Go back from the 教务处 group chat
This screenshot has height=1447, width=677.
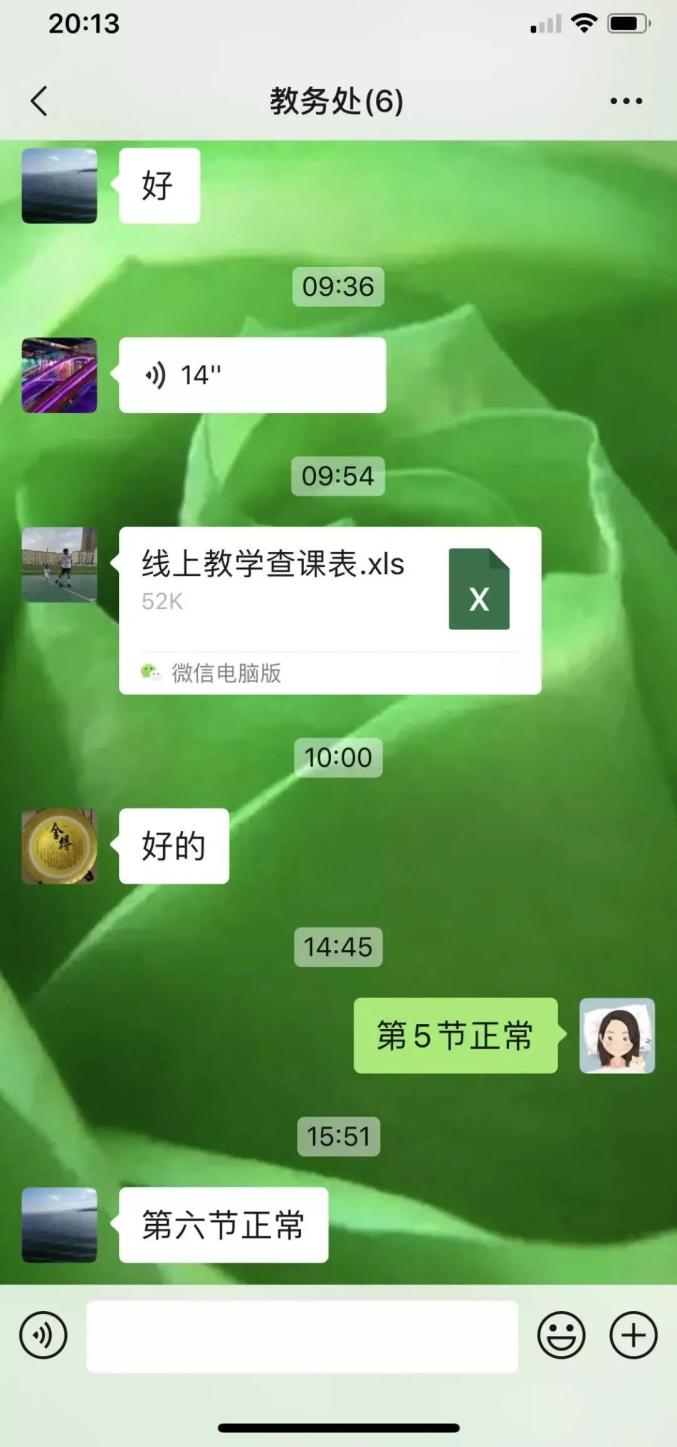pos(39,101)
